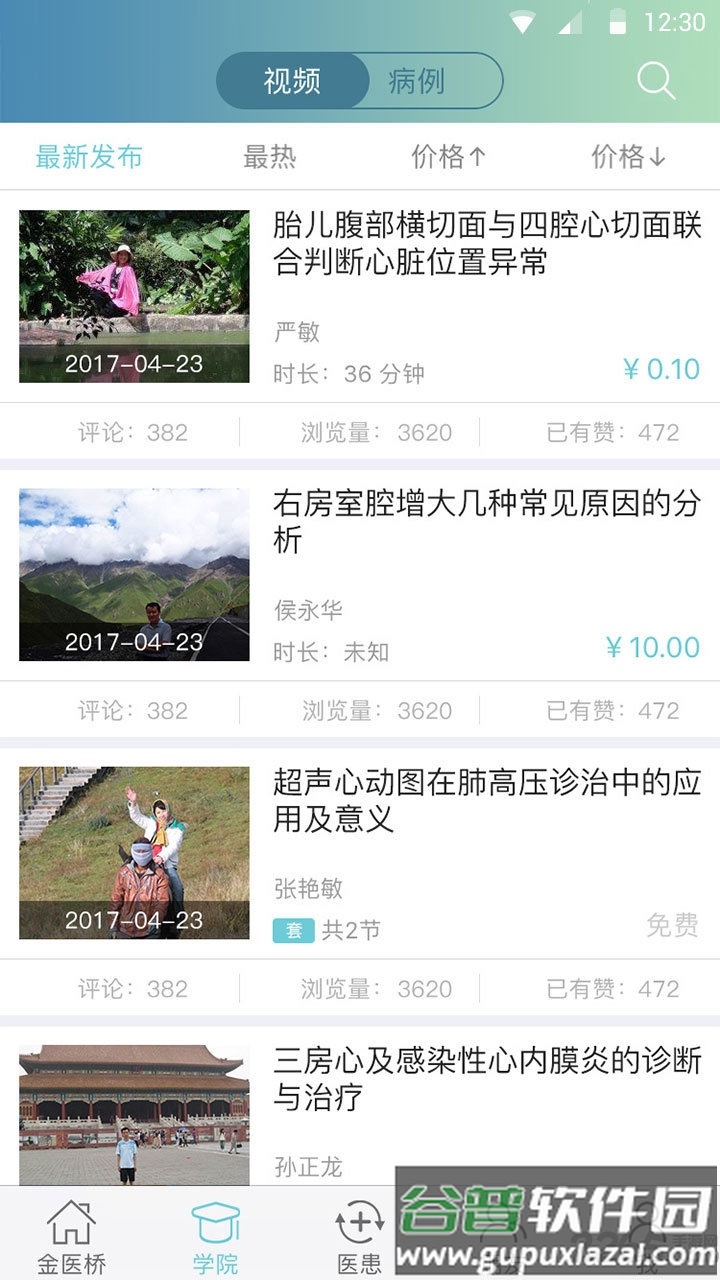Screen dimensions: 720x1280
Task: Tap the ¥10.00 price label
Action: coord(649,648)
